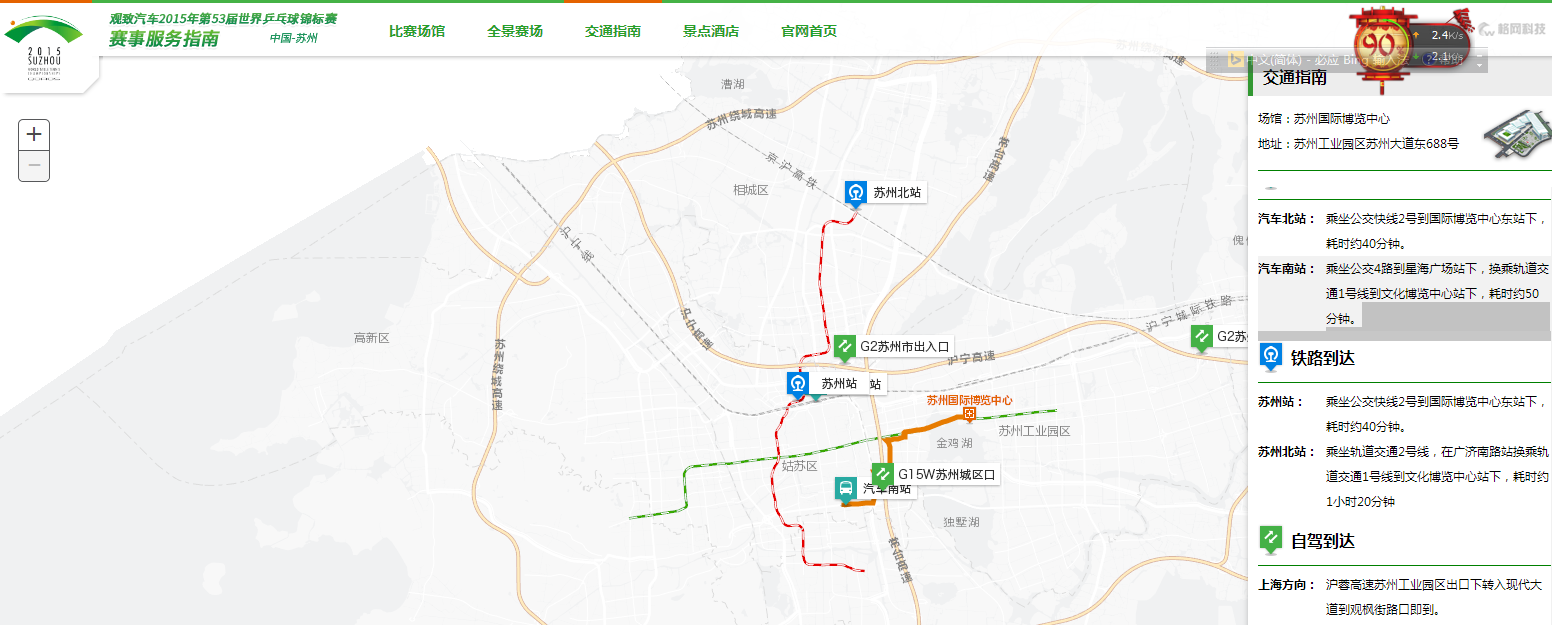Switch to the 全景赛场 tab
Screen dimensions: 1552x625
point(514,31)
